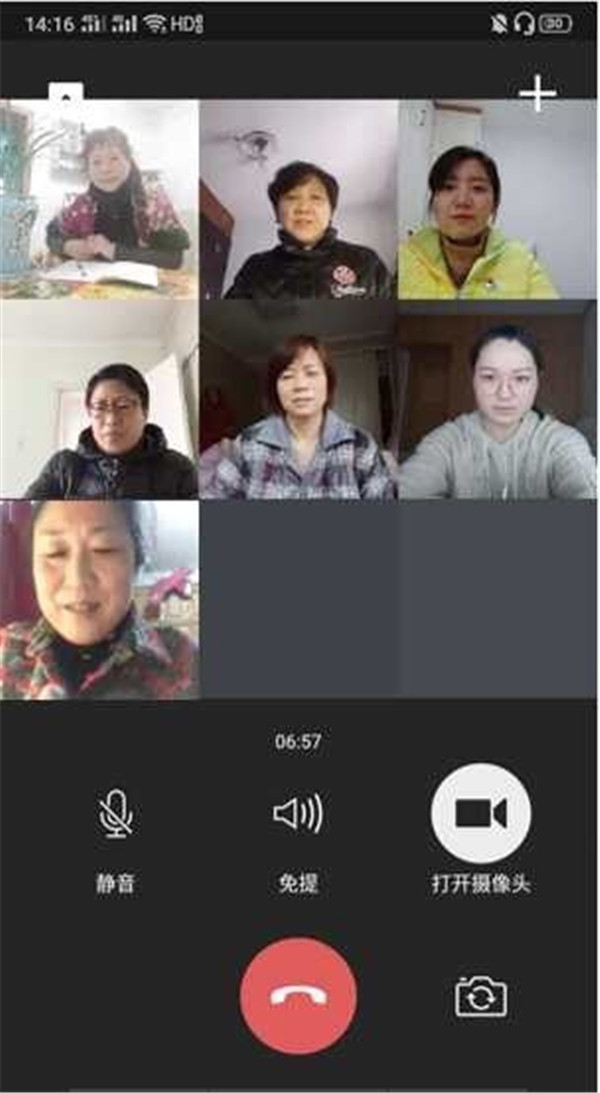Toggle speakerphone (免提)
The image size is (600, 1093).
(x=297, y=815)
